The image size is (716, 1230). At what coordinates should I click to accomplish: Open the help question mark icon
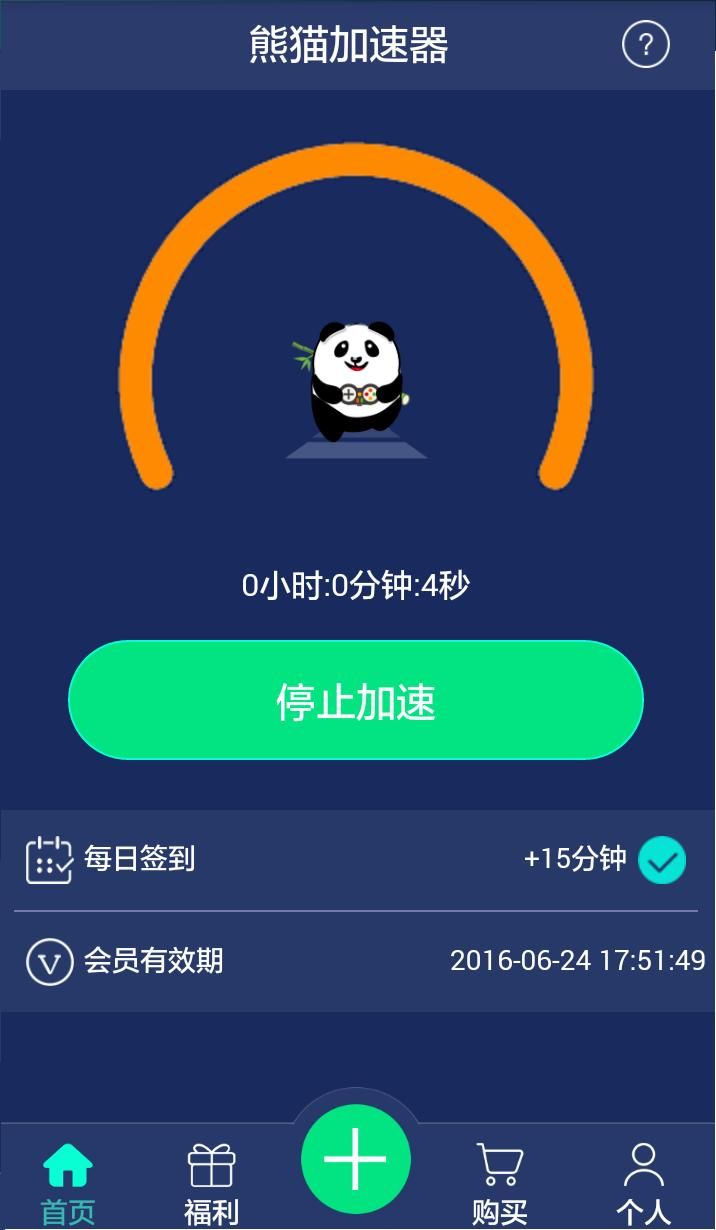[645, 45]
